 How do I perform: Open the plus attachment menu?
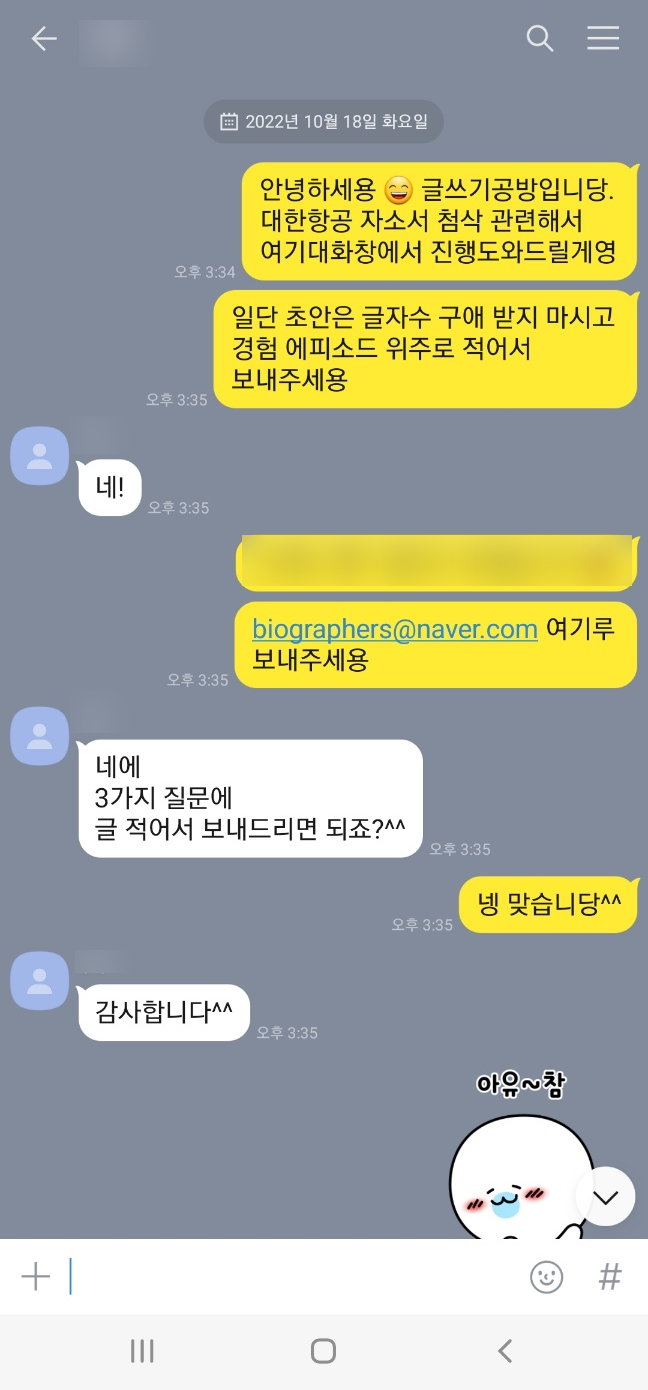36,1276
